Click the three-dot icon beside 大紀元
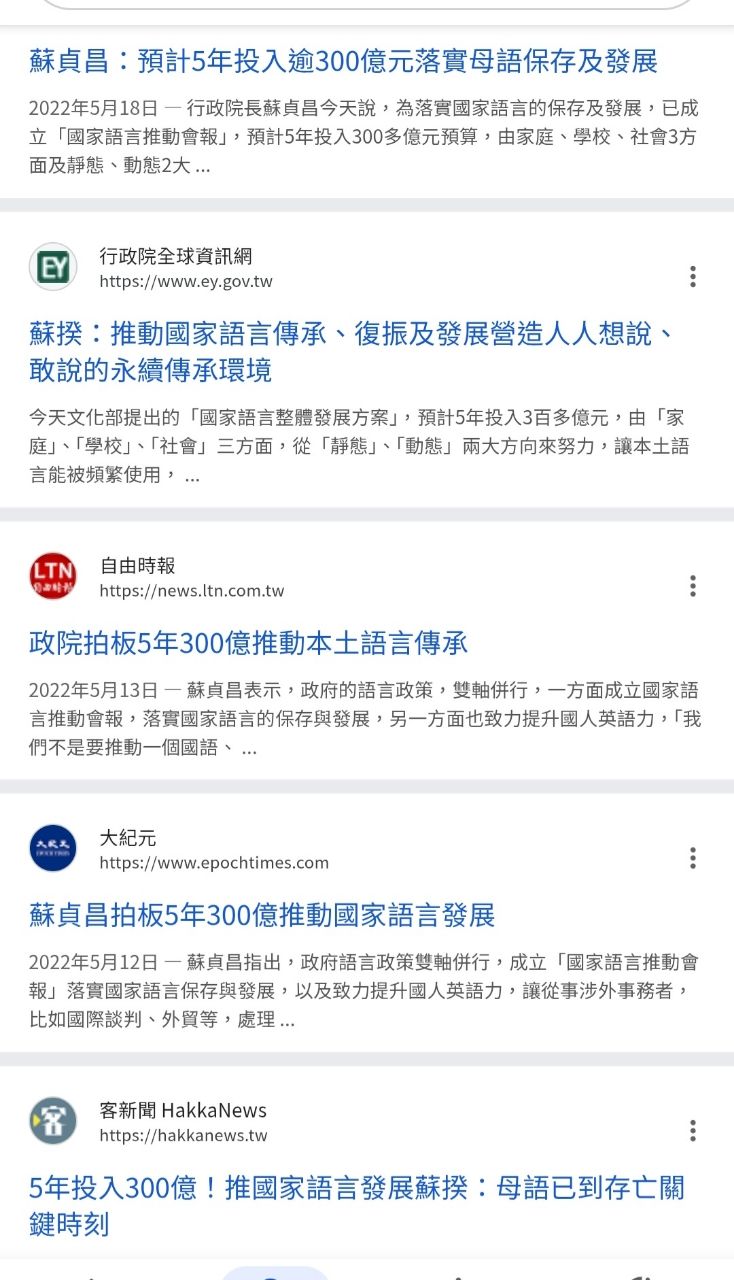Image resolution: width=734 pixels, height=1280 pixels. click(691, 857)
